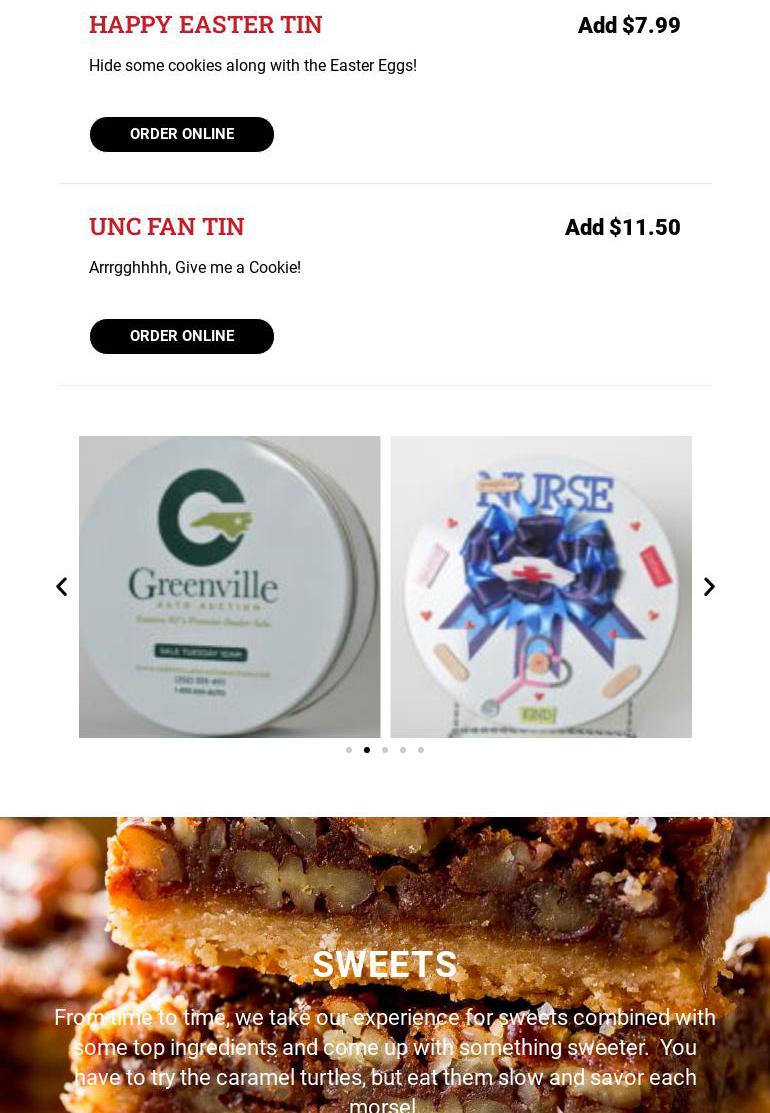Viewport: 770px width, 1113px height.
Task: Advance to next carousel image
Action: pyautogui.click(x=709, y=587)
